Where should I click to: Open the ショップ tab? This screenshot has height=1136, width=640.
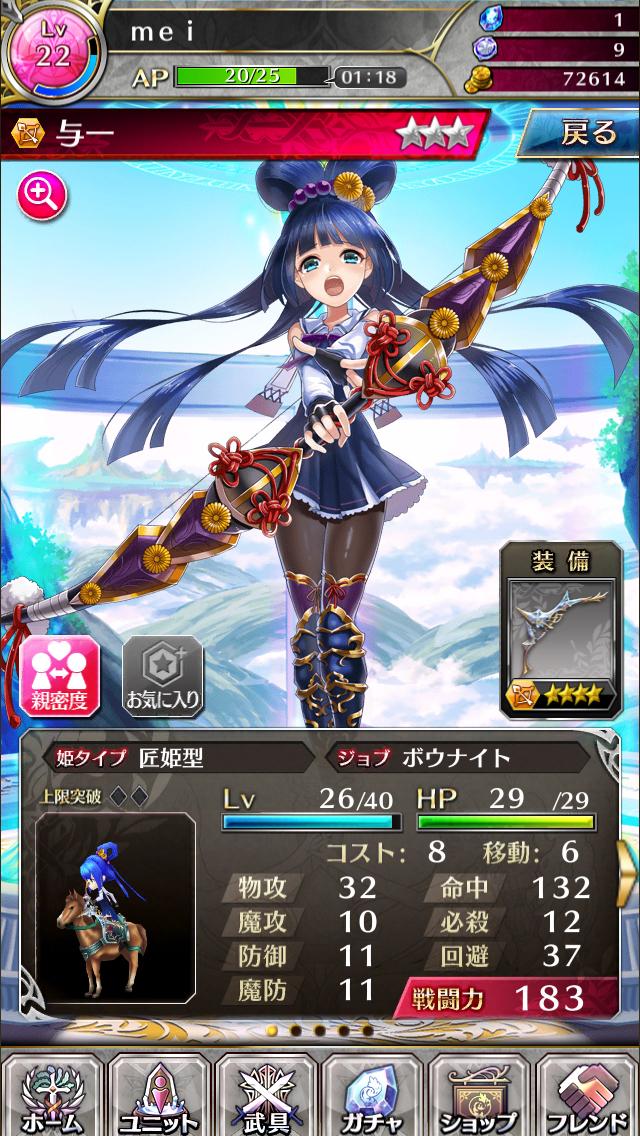[480, 1094]
